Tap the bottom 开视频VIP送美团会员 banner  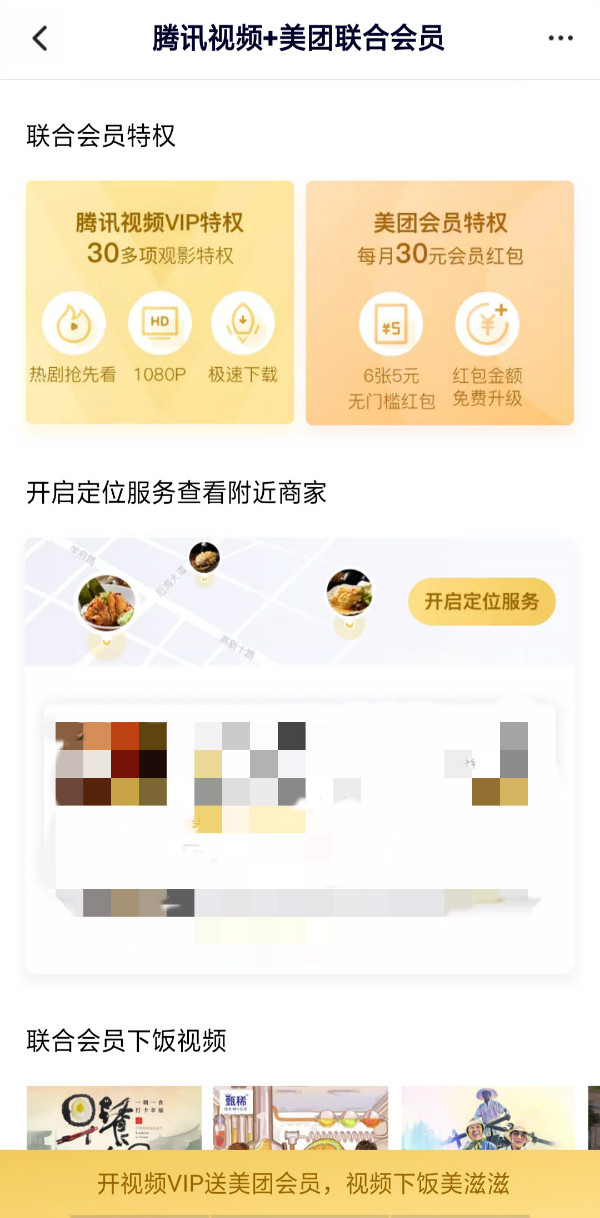[300, 1185]
